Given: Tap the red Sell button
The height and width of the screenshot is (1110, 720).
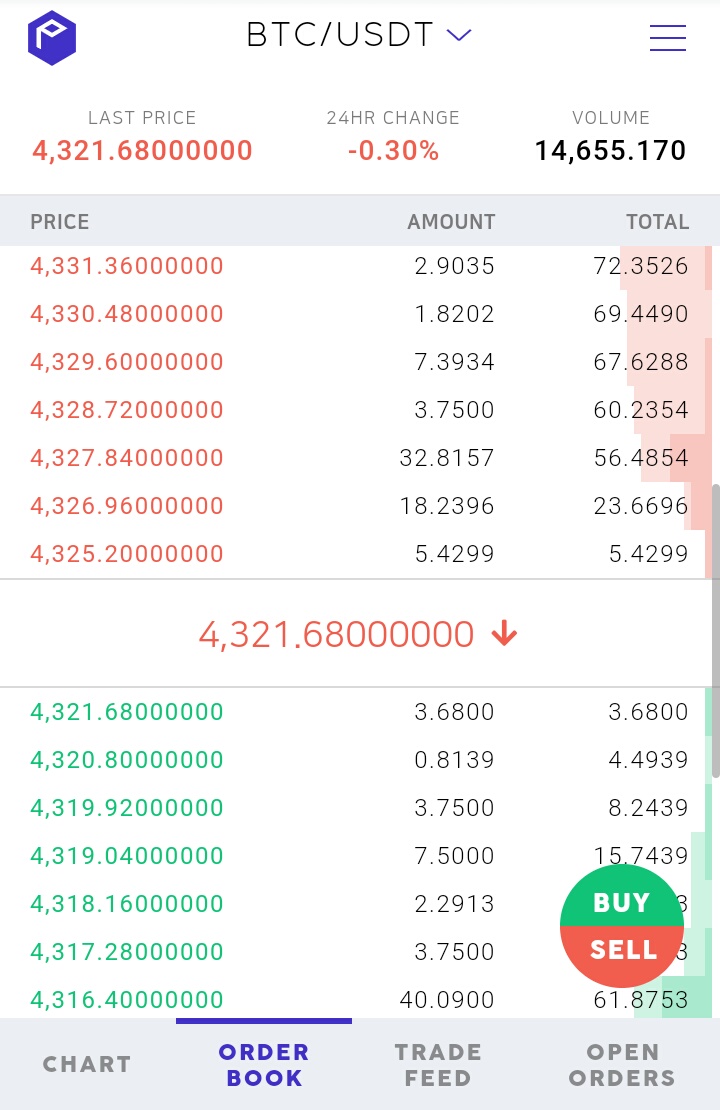Looking at the screenshot, I should [622, 952].
